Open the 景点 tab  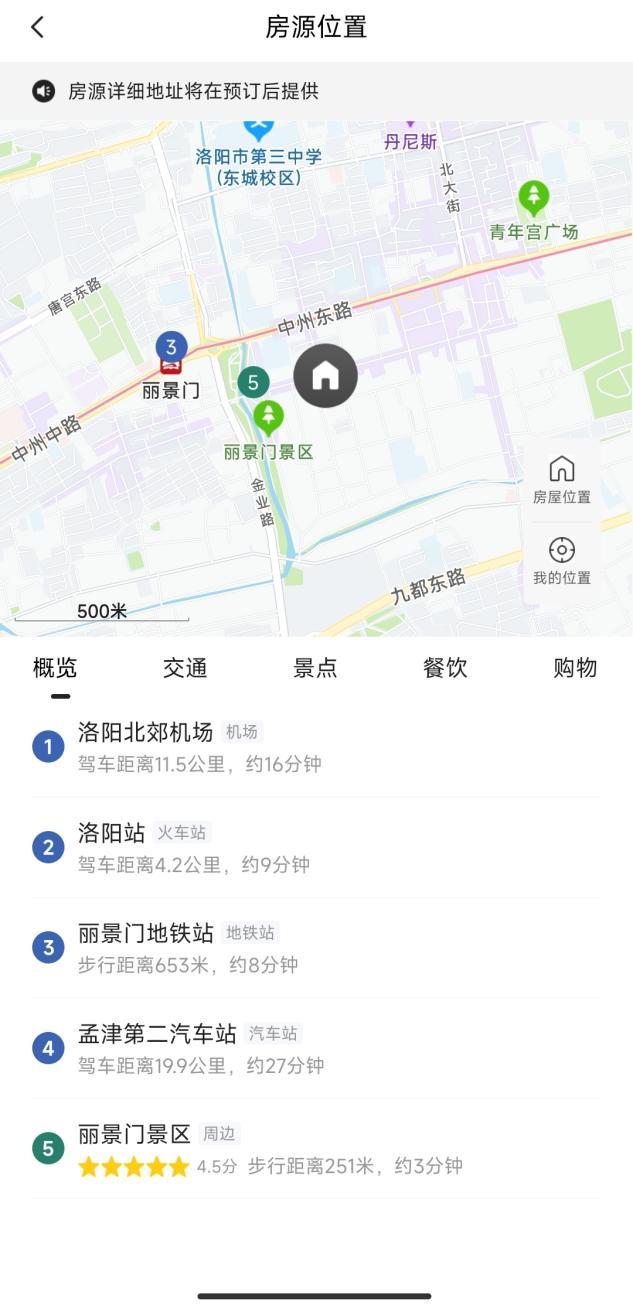(315, 668)
